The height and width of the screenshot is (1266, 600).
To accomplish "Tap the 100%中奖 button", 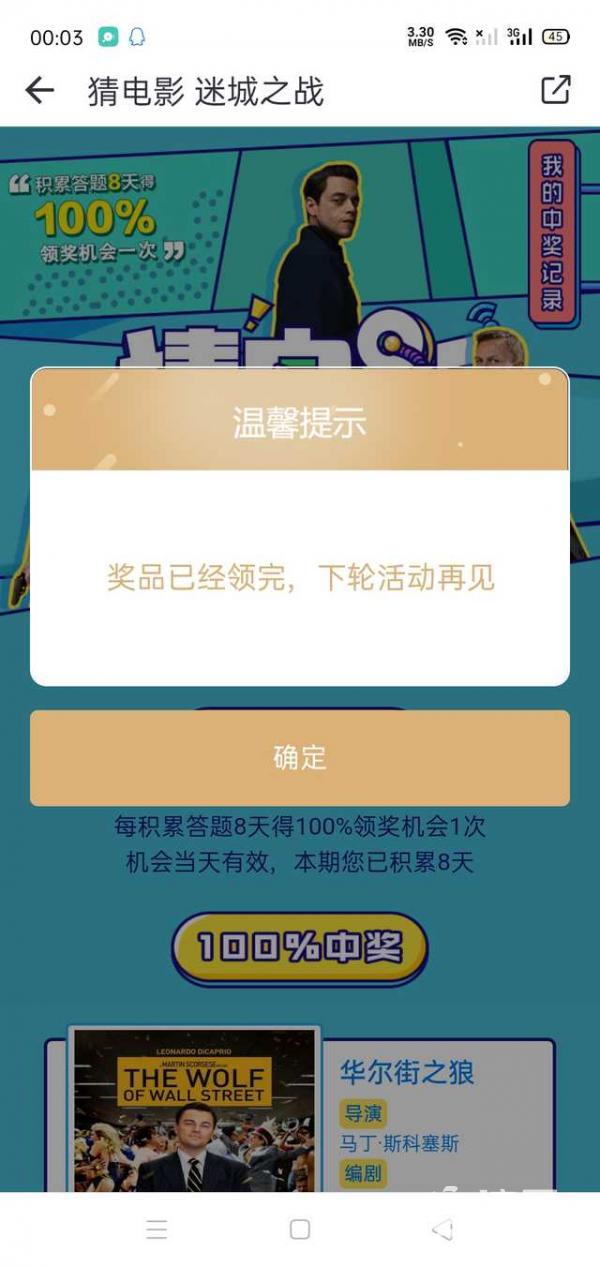I will tap(300, 948).
